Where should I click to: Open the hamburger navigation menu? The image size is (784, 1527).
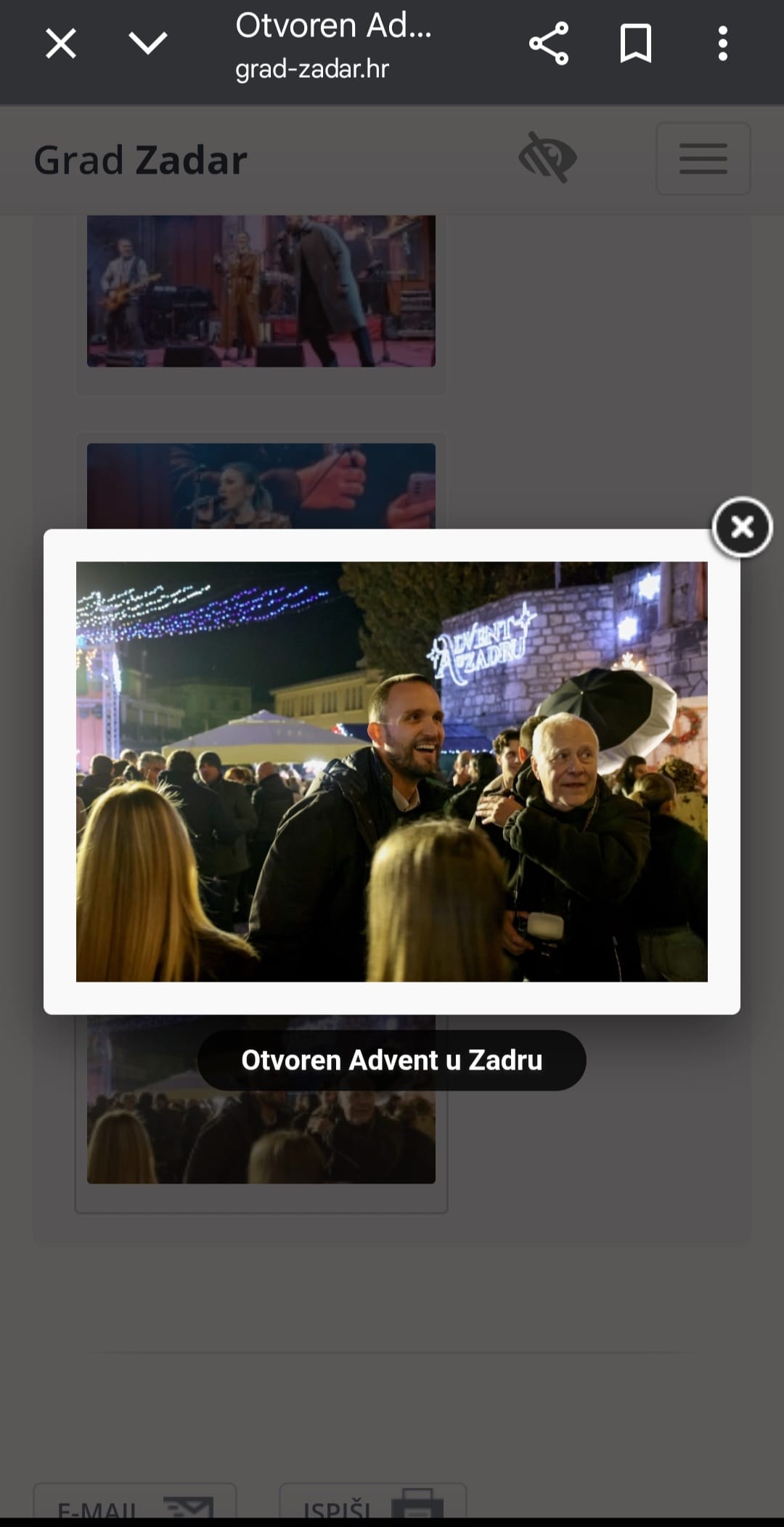click(703, 159)
